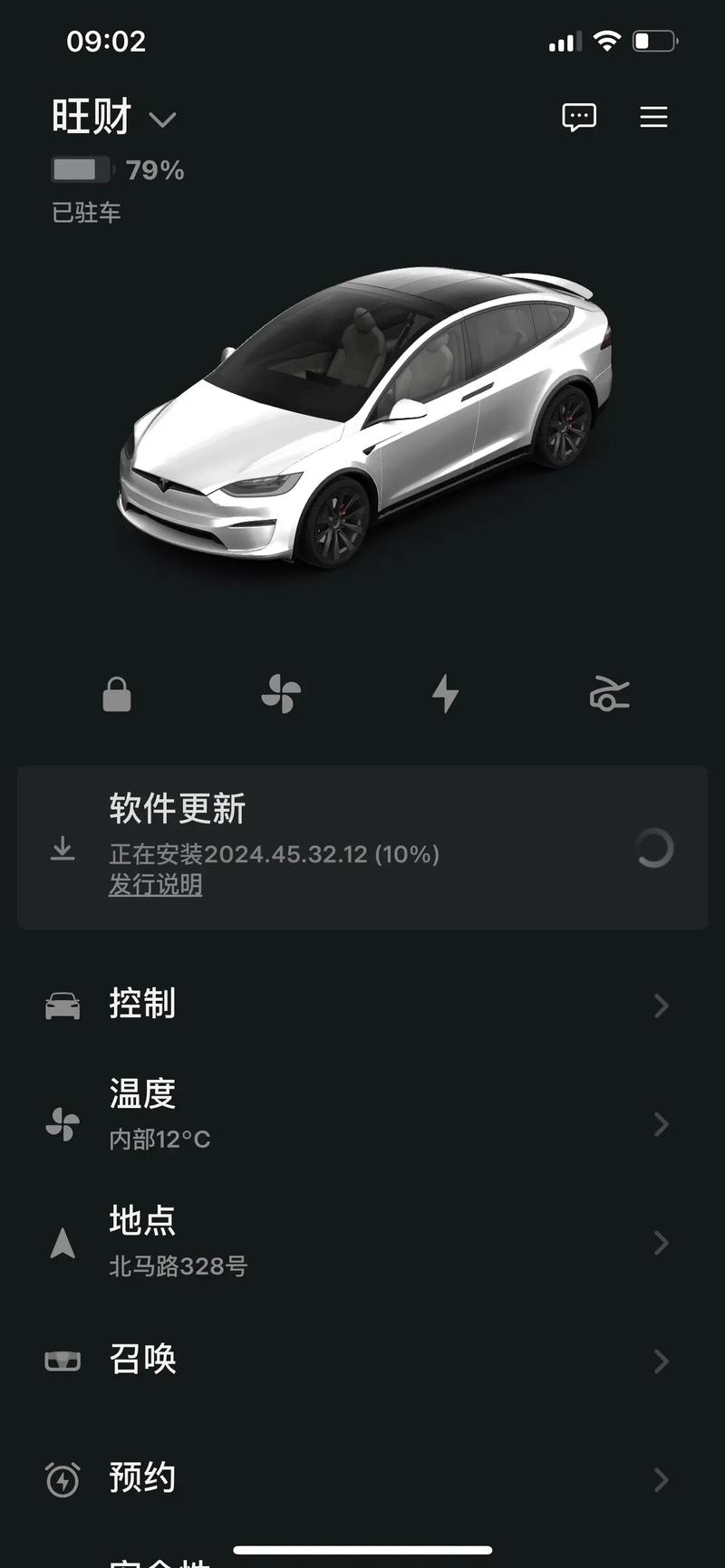Open the frunk/trunk with the trunk icon
This screenshot has height=1568, width=725.
609,693
